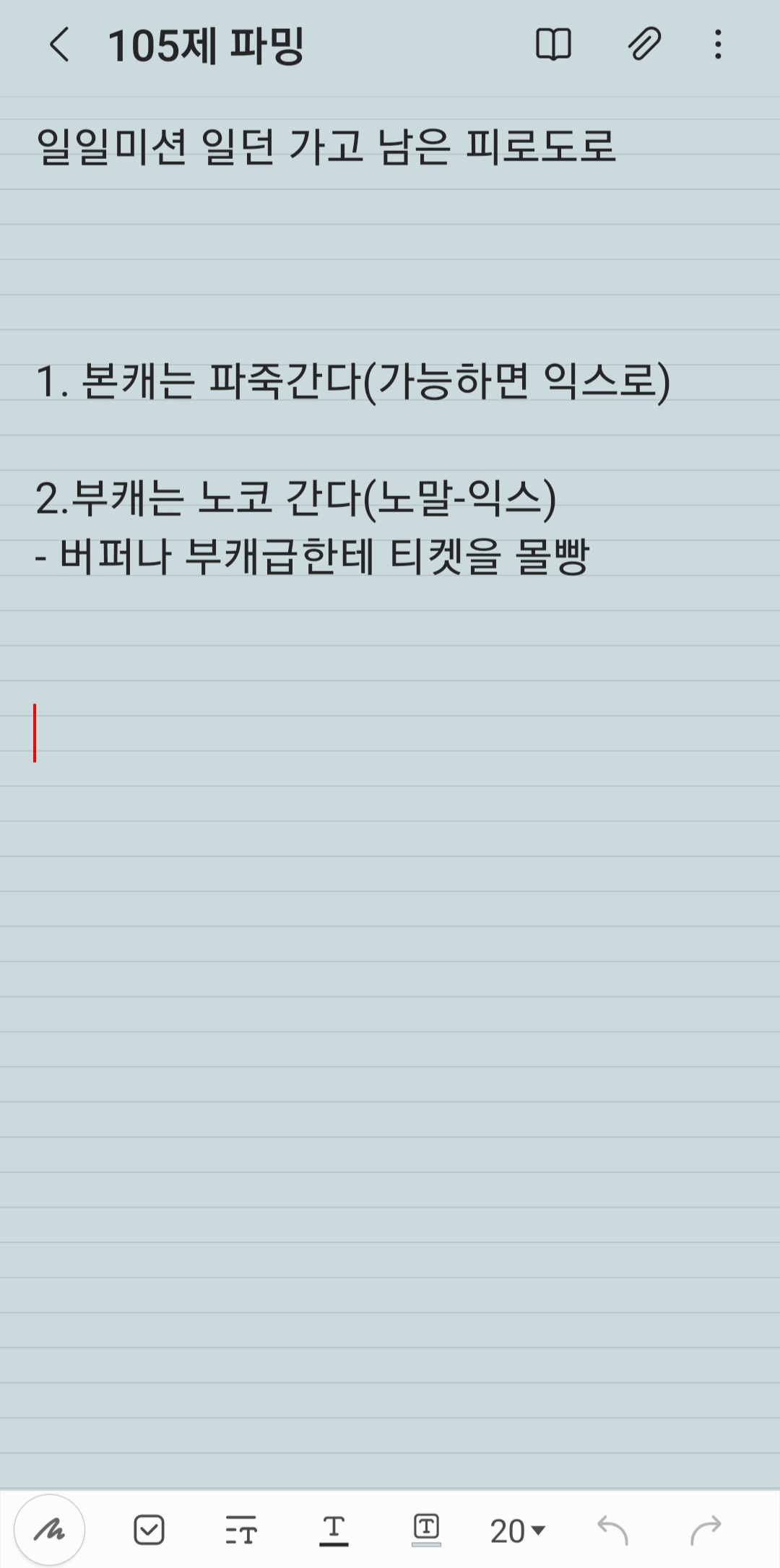The height and width of the screenshot is (1568, 780).
Task: Open the underlined T font color tool
Action: 334,1530
